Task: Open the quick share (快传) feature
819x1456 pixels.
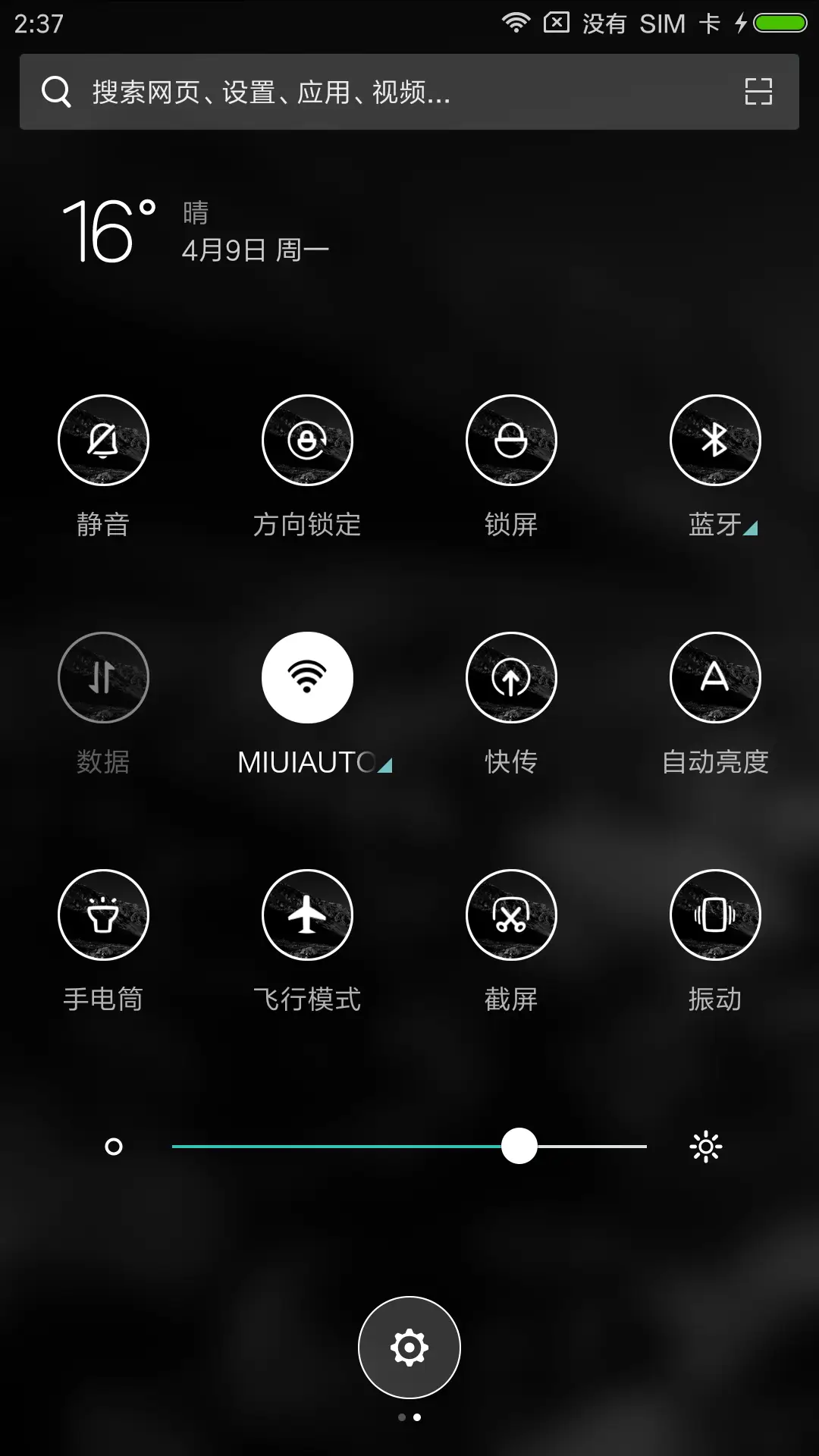Action: tap(512, 677)
